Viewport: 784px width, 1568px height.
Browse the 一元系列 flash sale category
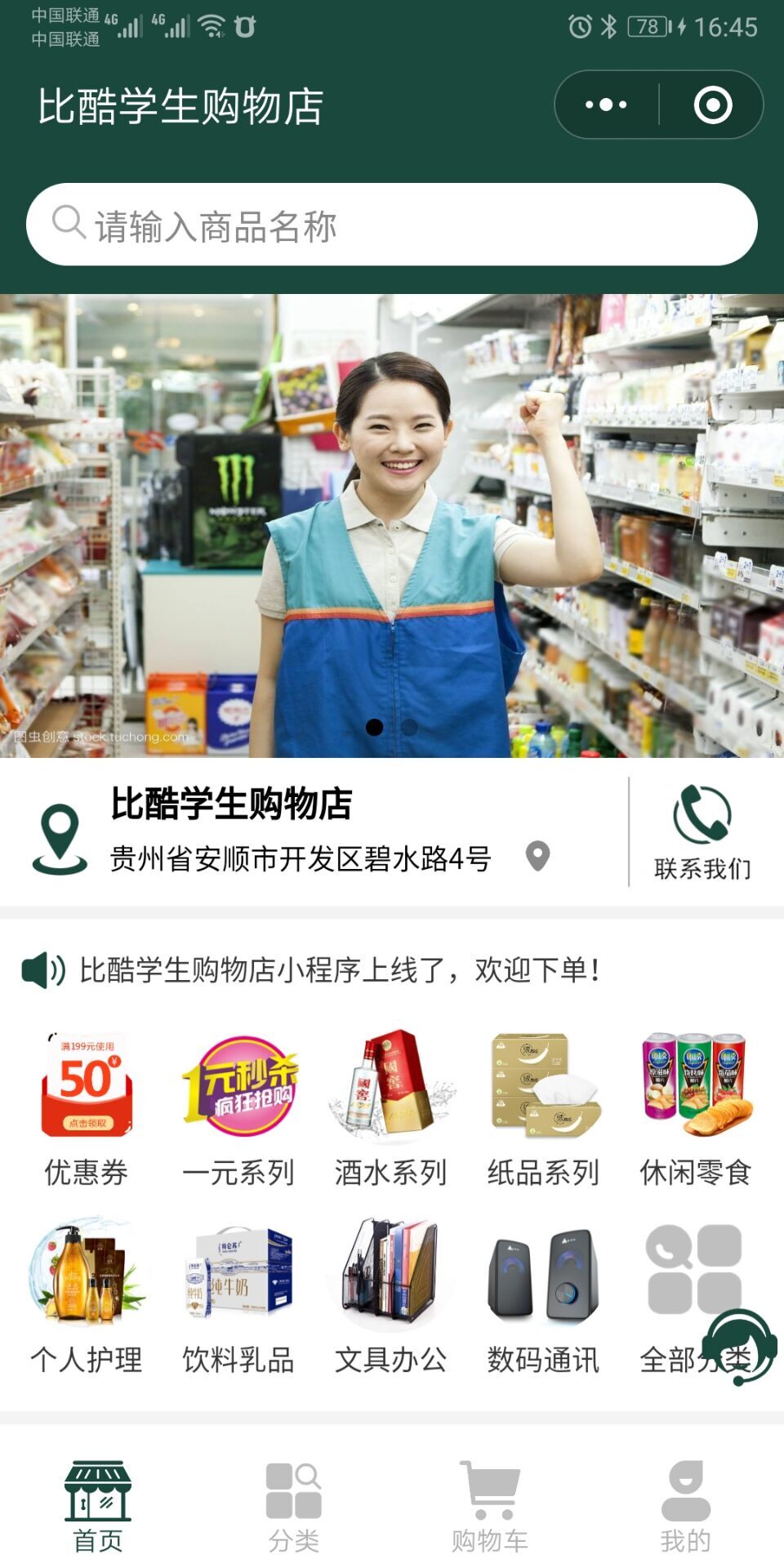(x=238, y=1107)
